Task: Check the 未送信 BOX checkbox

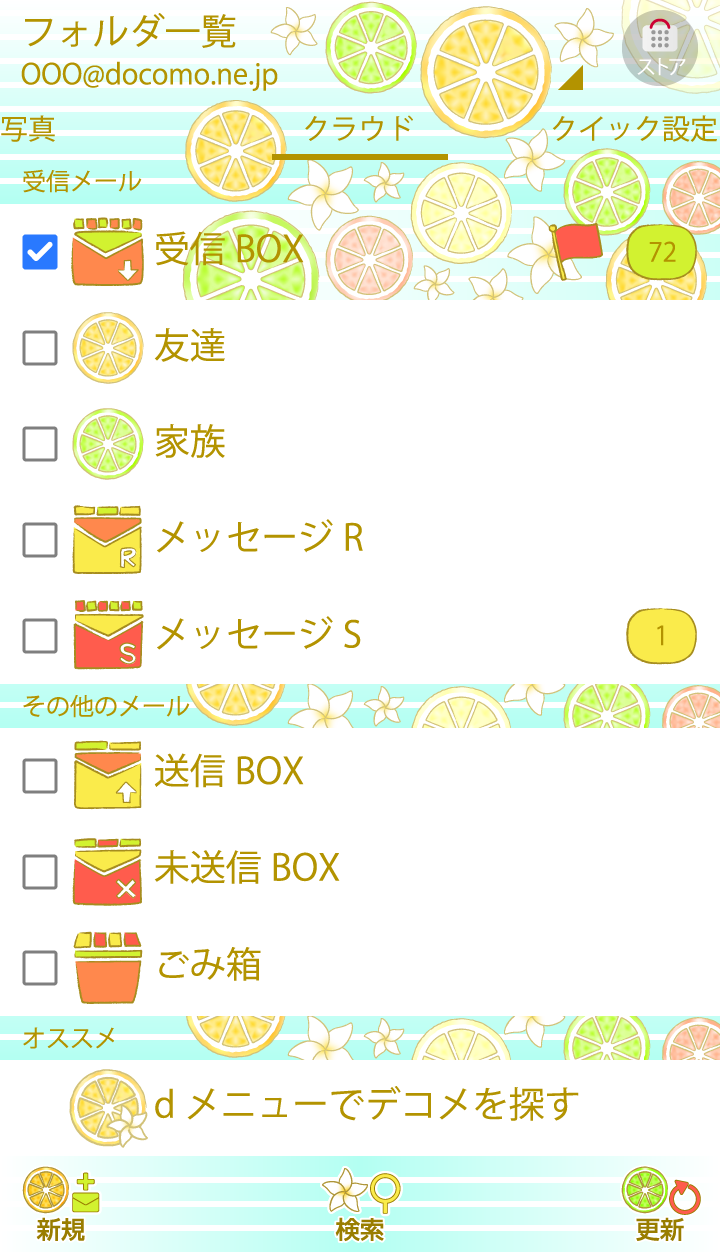Action: [40, 870]
